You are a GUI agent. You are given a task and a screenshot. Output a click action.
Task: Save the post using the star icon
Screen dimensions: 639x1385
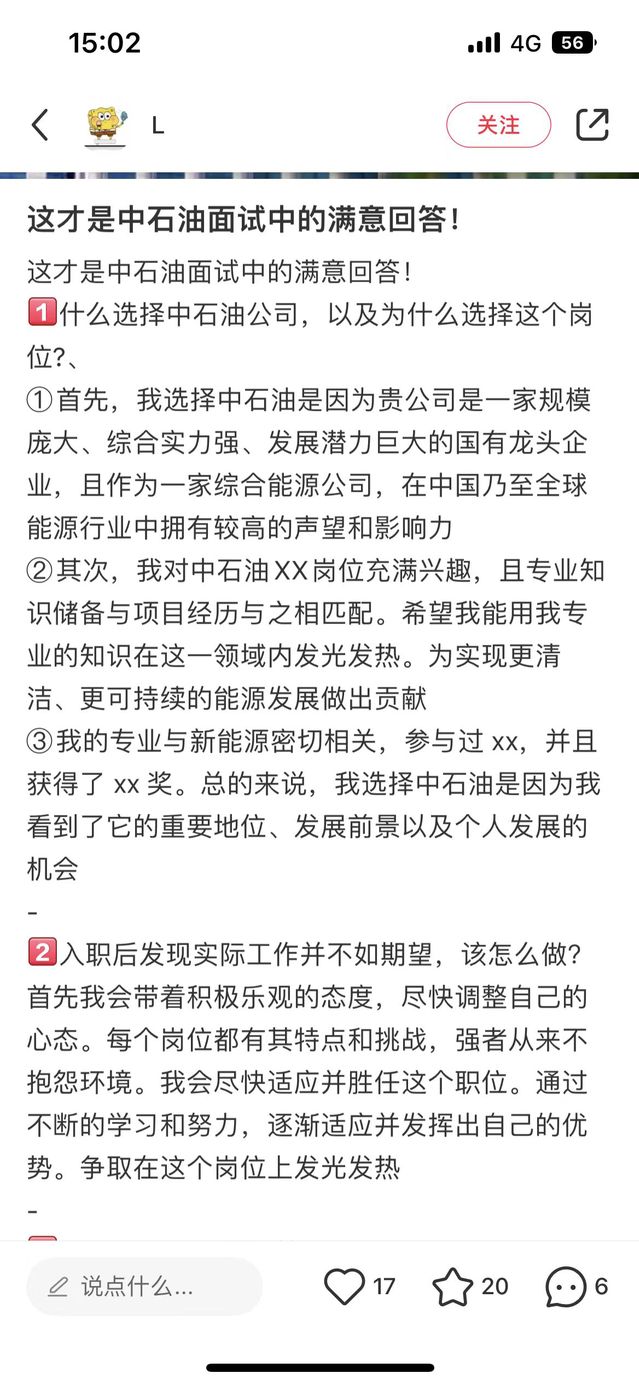click(453, 1286)
